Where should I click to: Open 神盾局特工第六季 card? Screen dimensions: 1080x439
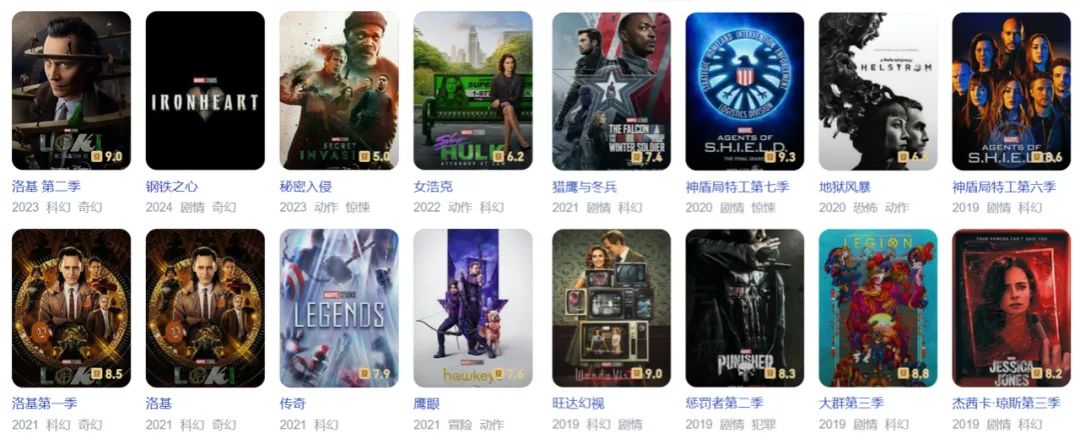[1012, 91]
